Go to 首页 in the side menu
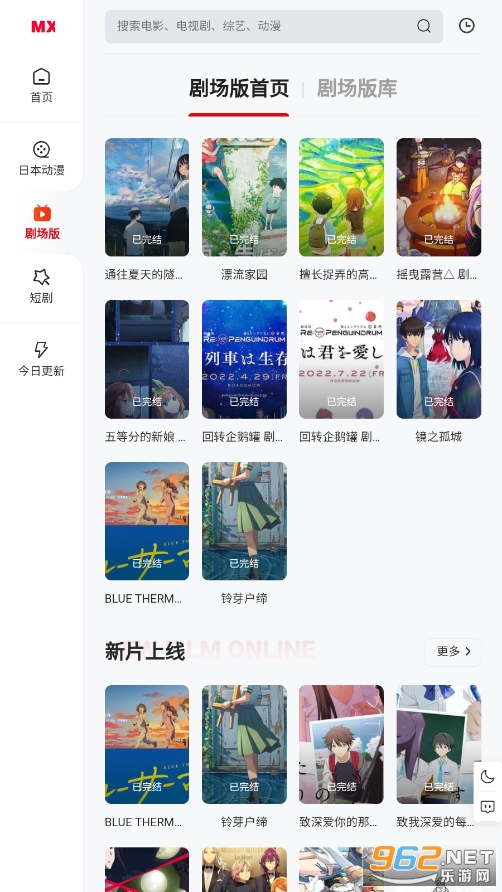The image size is (502, 892). [42, 85]
